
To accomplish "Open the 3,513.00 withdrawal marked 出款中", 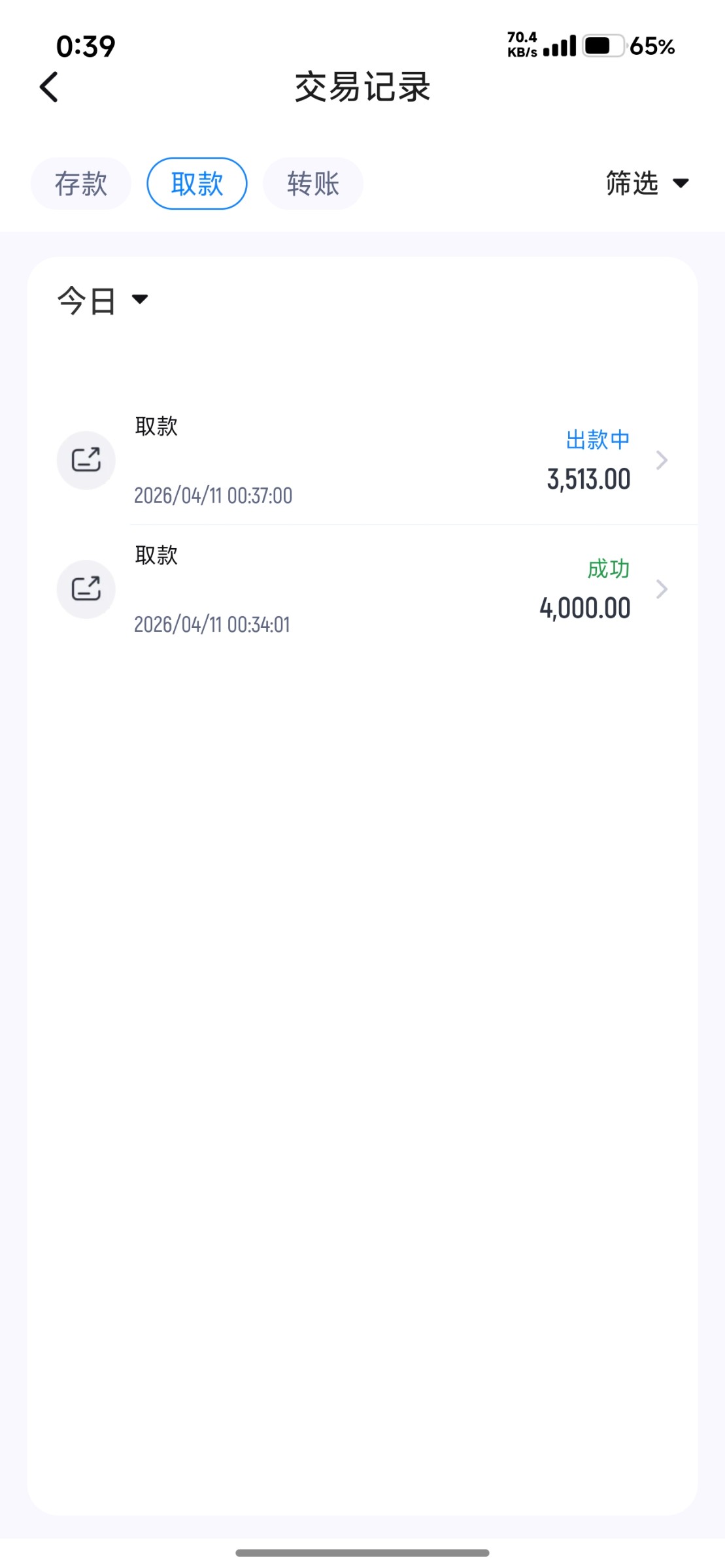I will coord(392,461).
